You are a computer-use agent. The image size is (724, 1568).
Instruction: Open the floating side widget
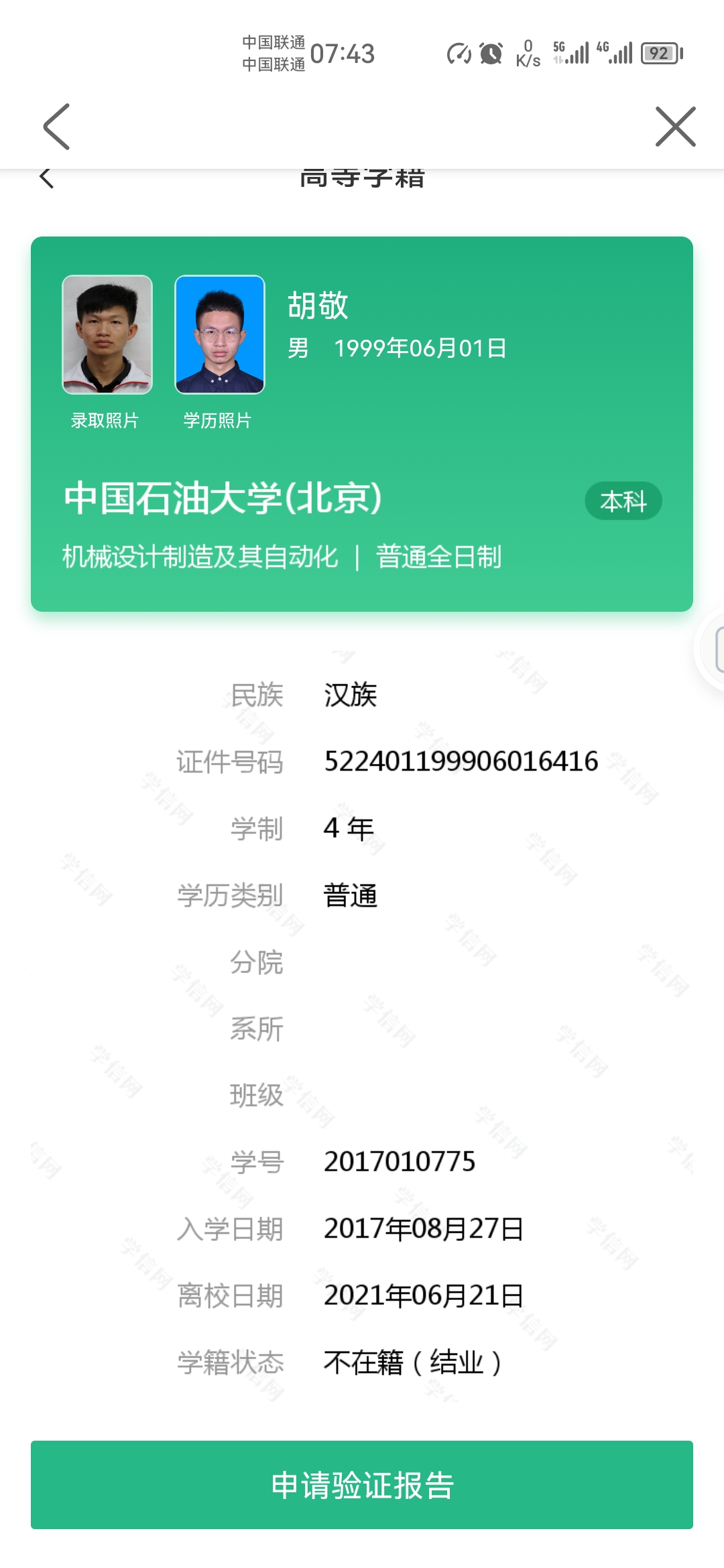coord(713,649)
